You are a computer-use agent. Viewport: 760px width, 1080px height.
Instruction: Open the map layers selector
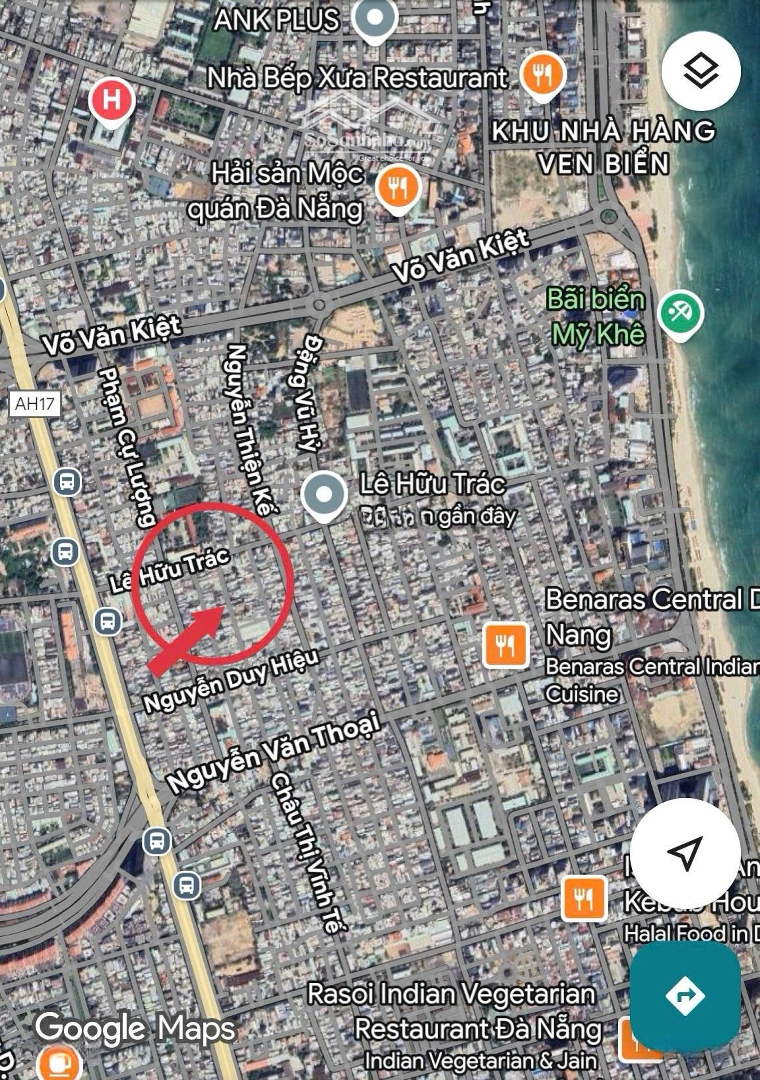point(701,71)
